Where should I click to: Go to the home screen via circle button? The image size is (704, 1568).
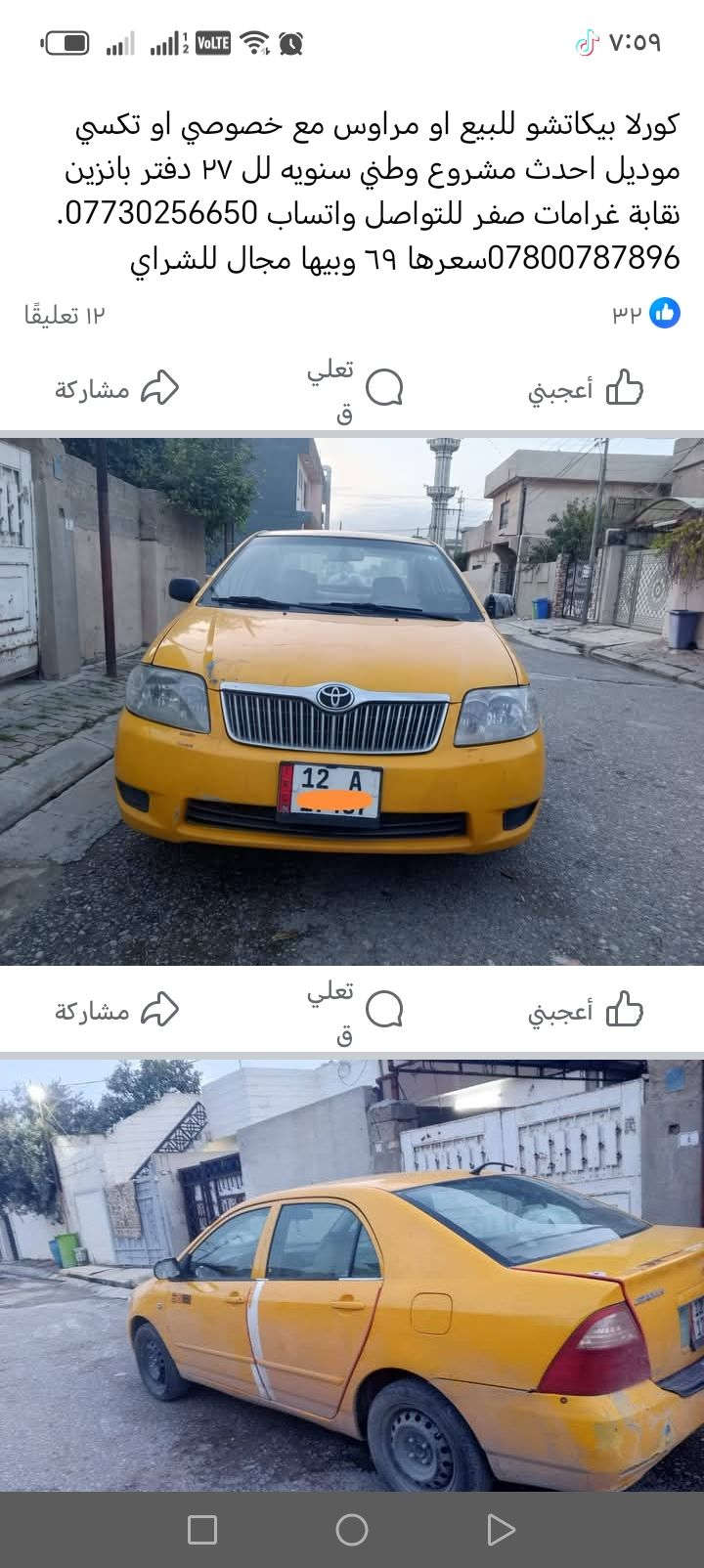click(x=352, y=1530)
